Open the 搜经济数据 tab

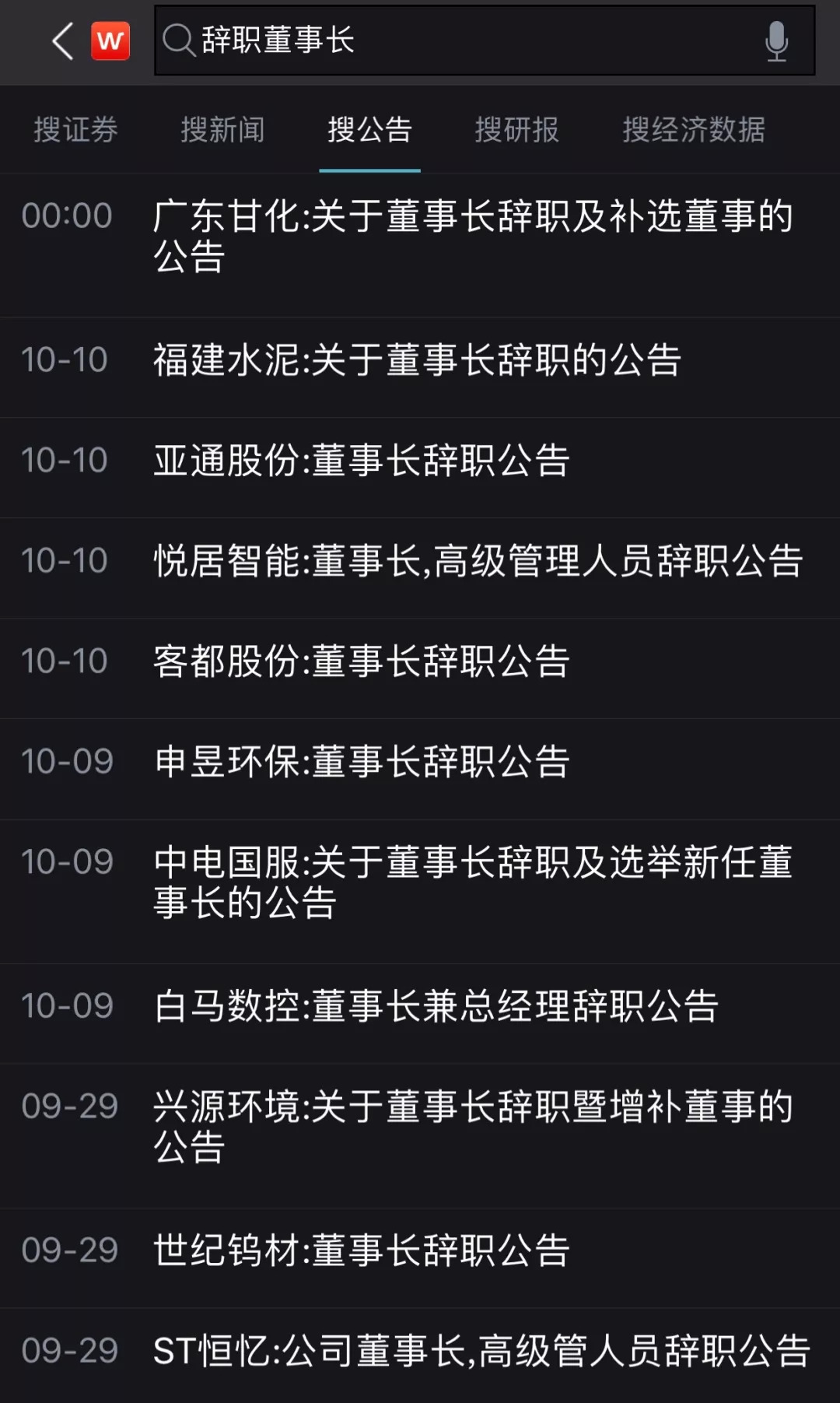coord(693,129)
